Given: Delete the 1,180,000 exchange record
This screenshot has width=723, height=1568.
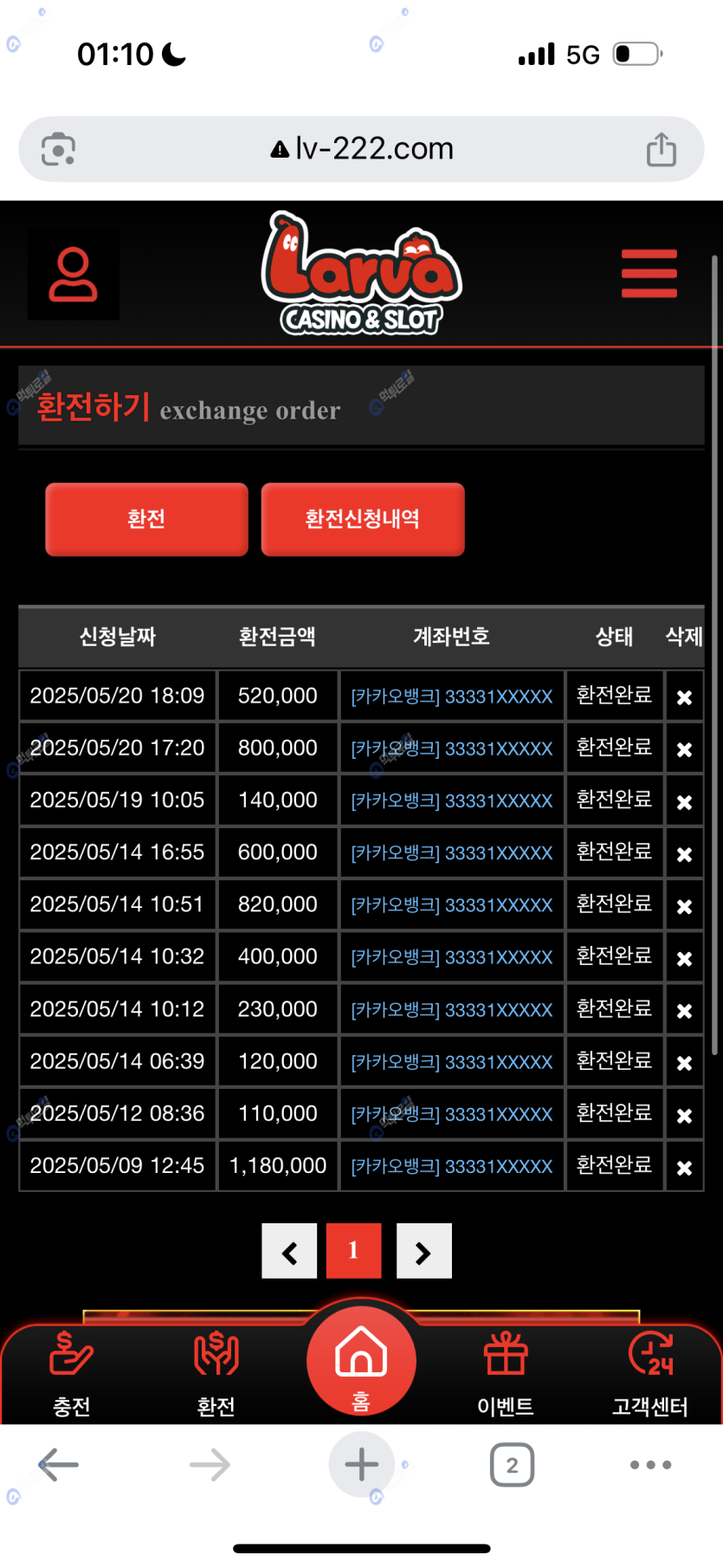Looking at the screenshot, I should pos(684,1168).
